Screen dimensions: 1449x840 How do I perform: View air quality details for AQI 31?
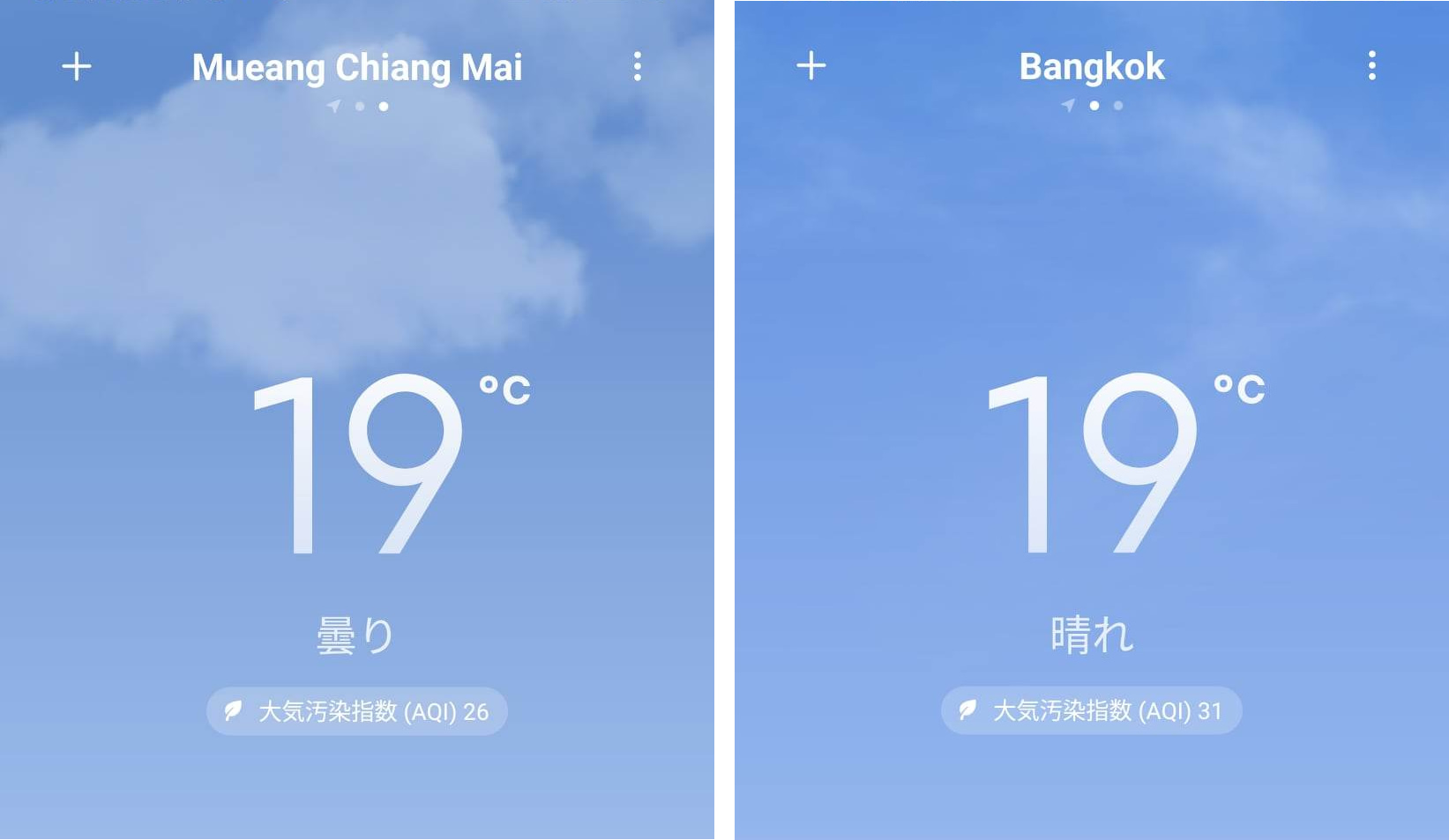pyautogui.click(x=1092, y=710)
